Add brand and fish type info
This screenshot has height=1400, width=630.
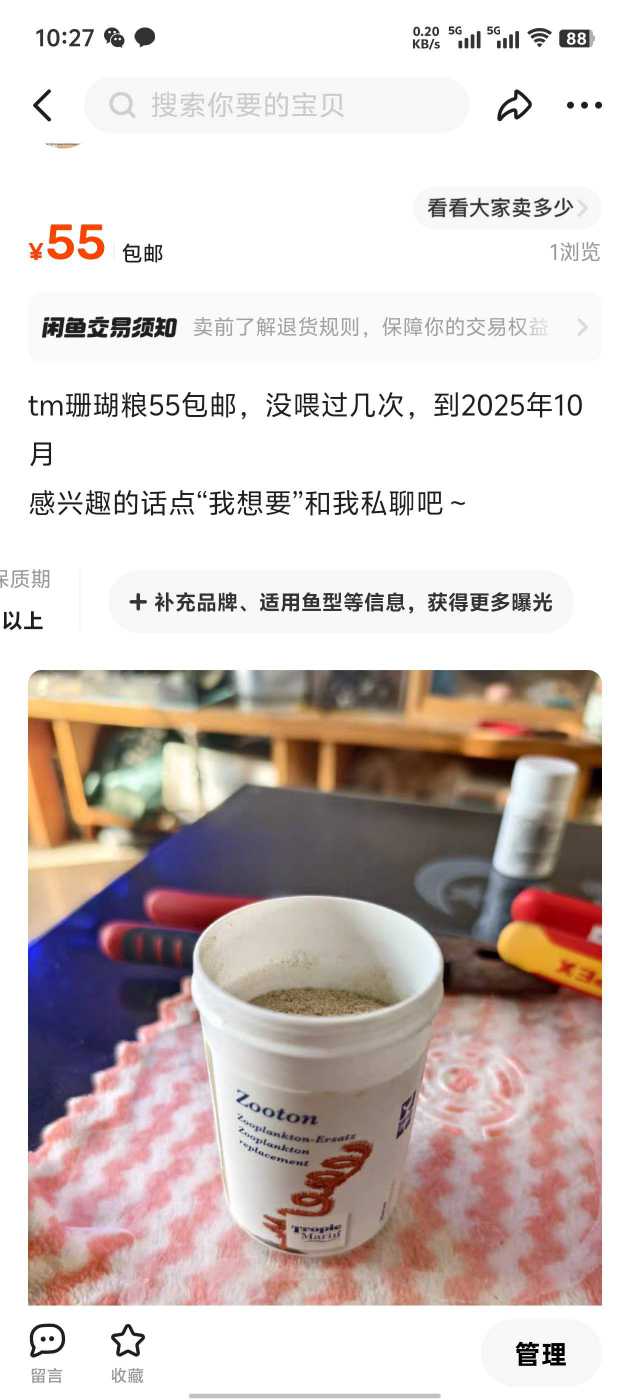coord(340,602)
